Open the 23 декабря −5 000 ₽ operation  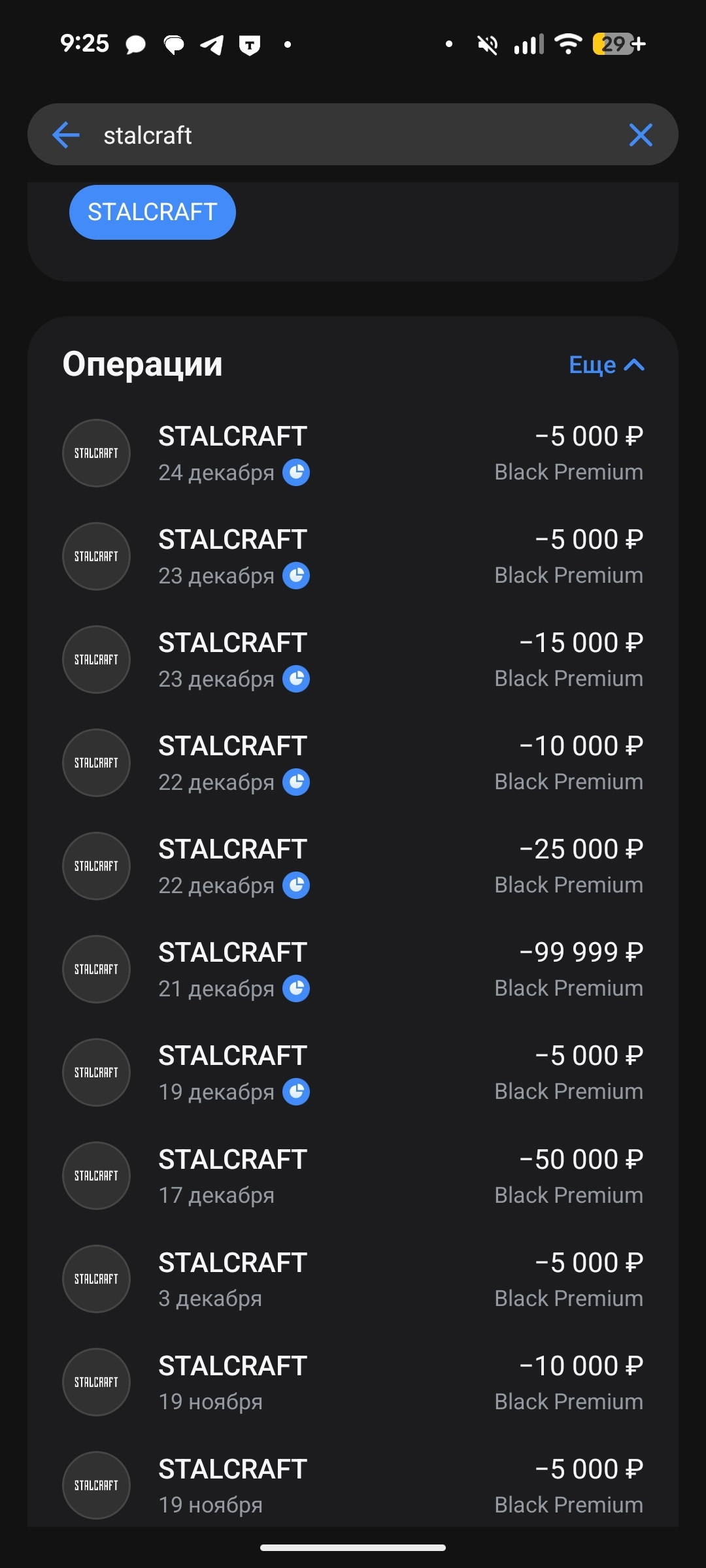click(353, 557)
